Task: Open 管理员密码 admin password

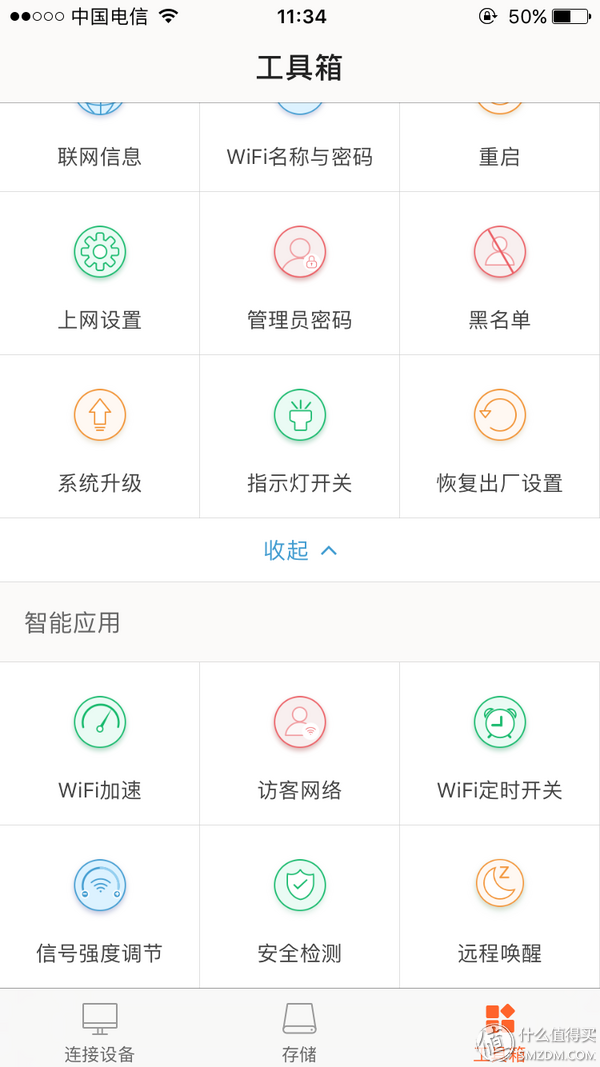Action: click(x=299, y=274)
